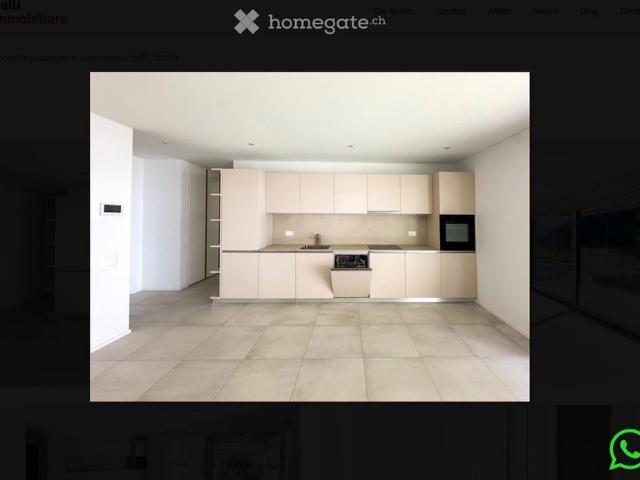Open the Vendita menu item
640x480 pixels.
click(451, 12)
